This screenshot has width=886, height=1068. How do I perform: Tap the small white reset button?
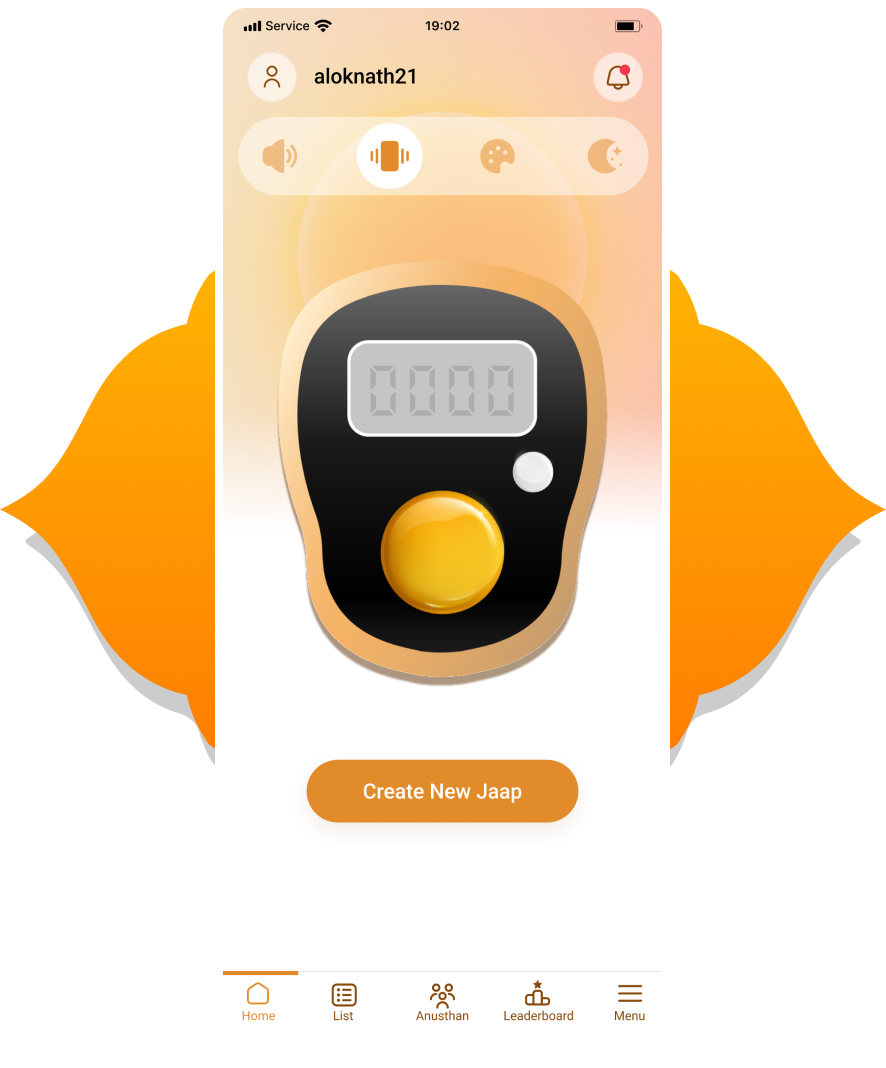click(x=532, y=472)
